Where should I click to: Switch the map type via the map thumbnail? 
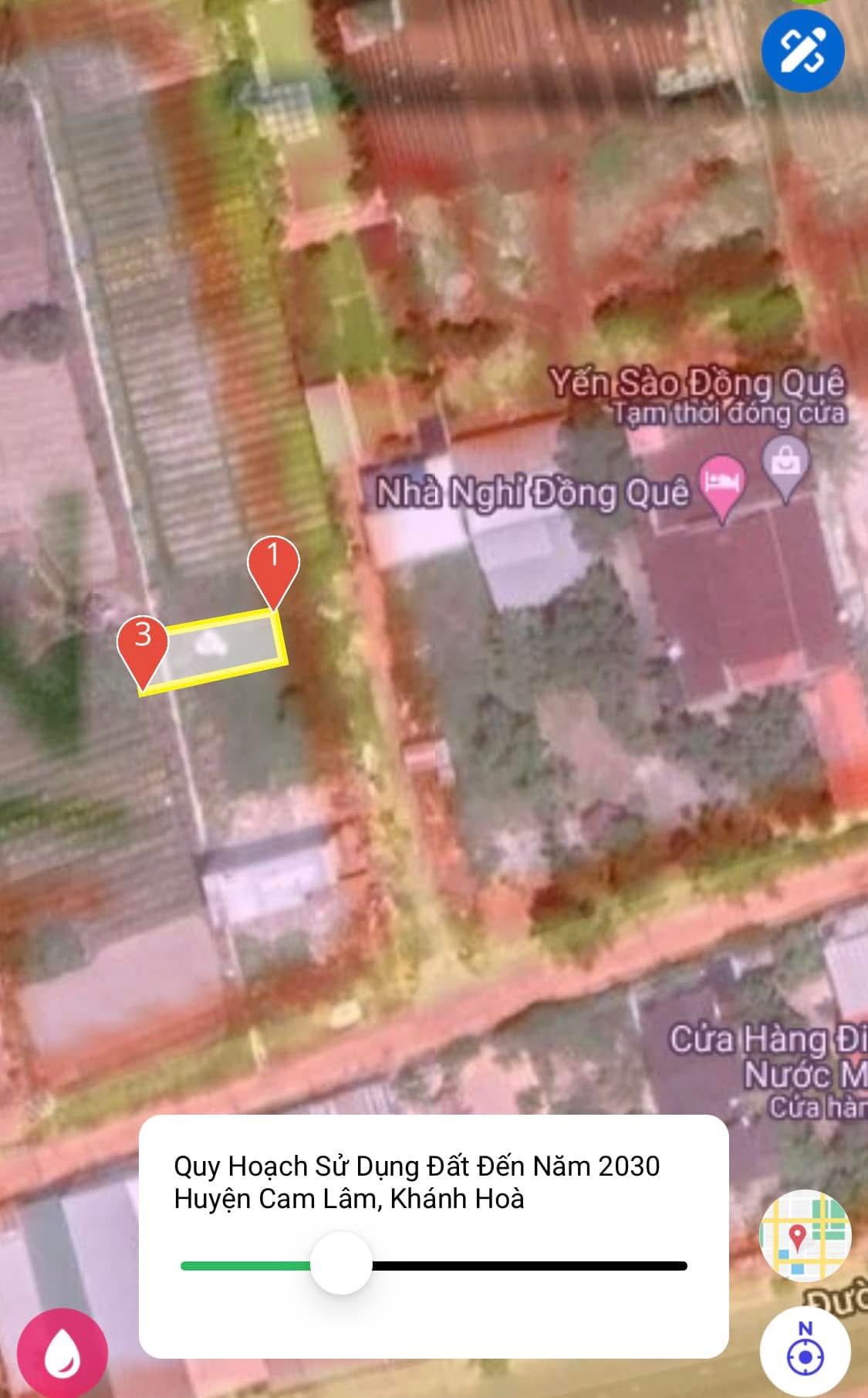(805, 1233)
